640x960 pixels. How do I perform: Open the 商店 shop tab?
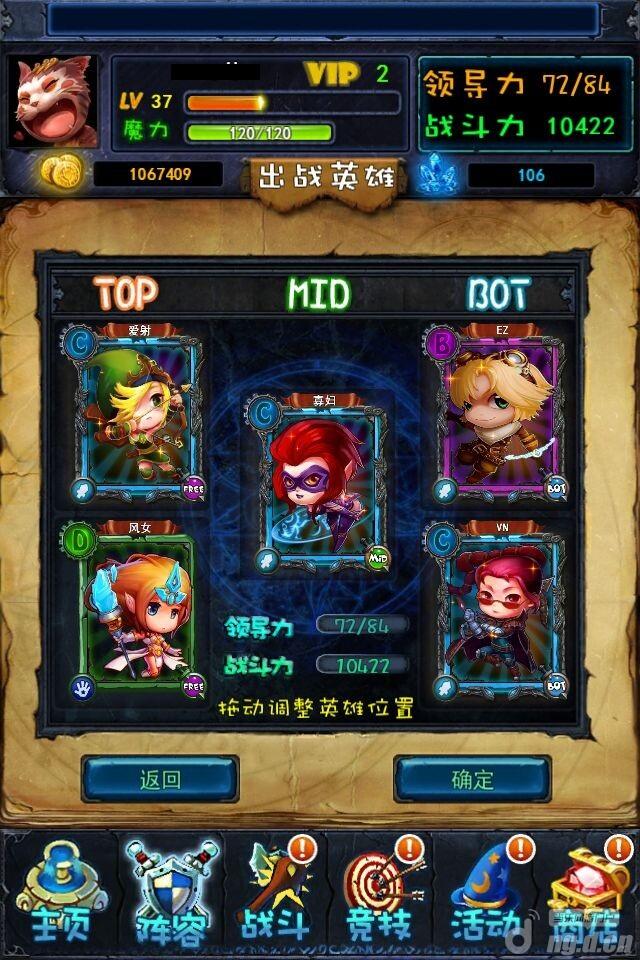(x=590, y=895)
